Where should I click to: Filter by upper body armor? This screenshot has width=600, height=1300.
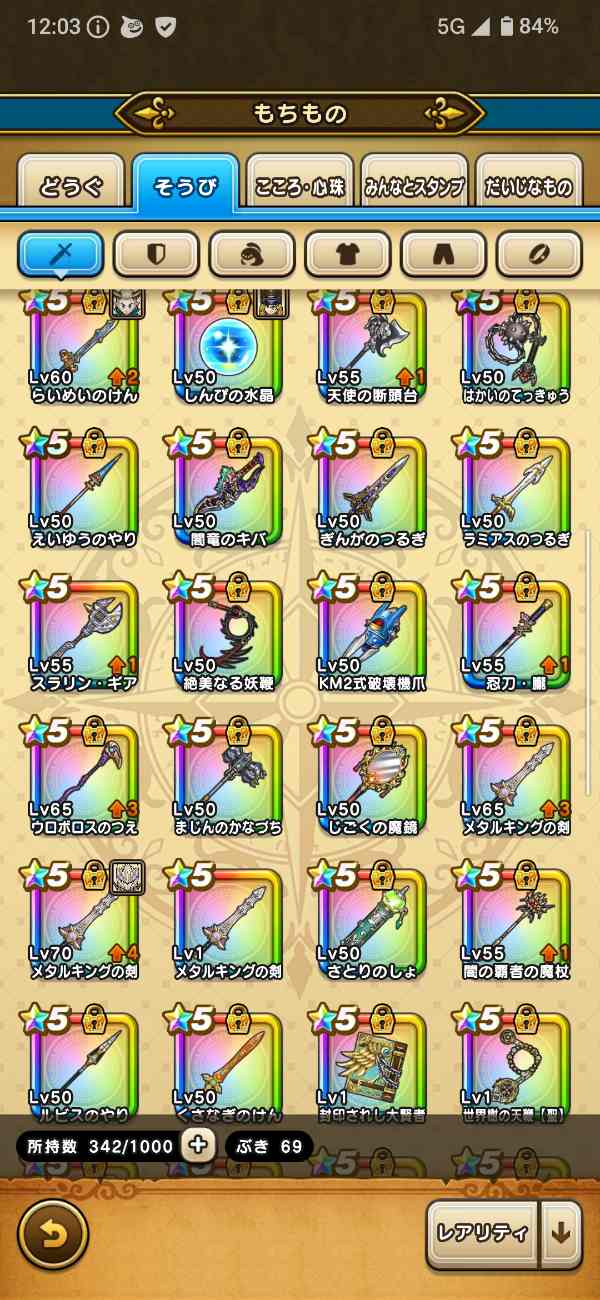coord(347,254)
